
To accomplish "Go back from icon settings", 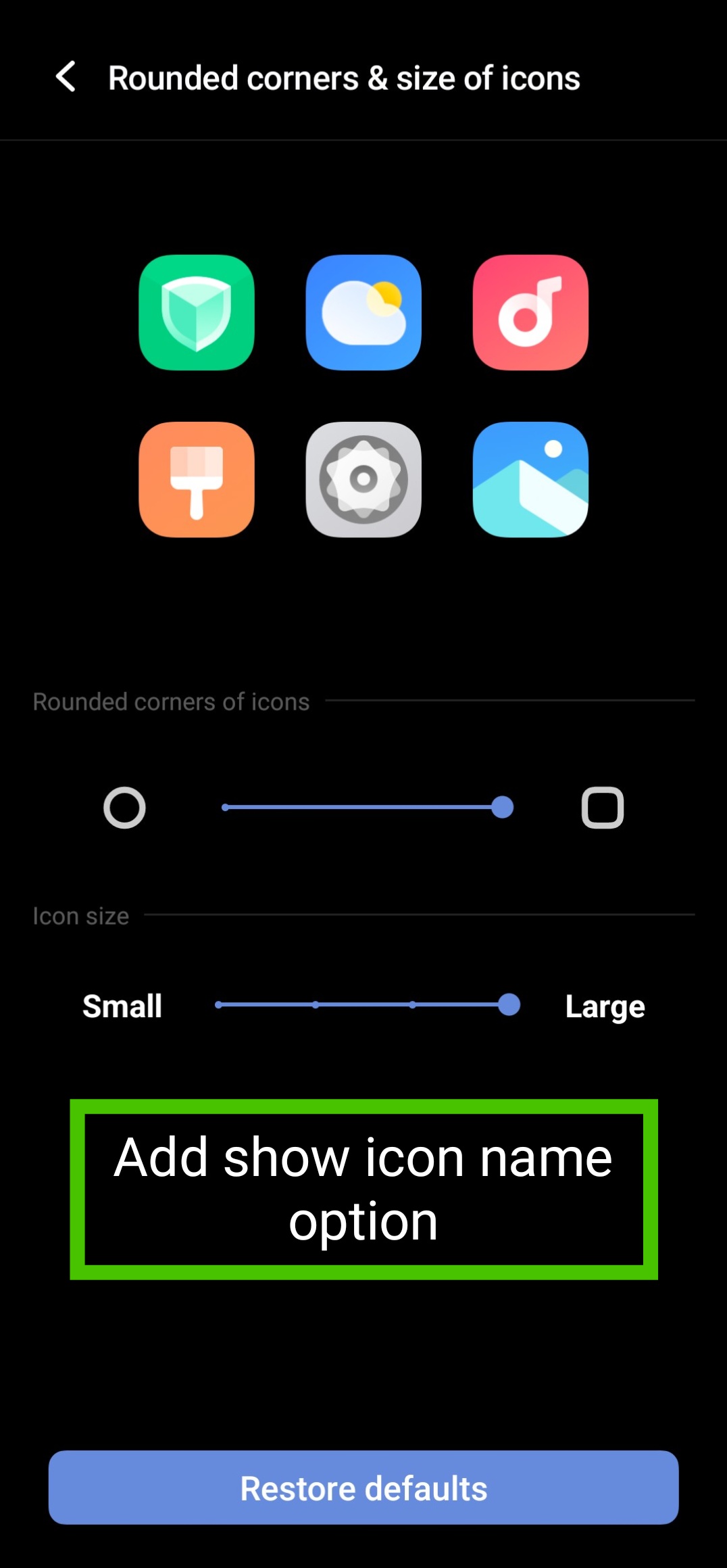I will [x=66, y=77].
